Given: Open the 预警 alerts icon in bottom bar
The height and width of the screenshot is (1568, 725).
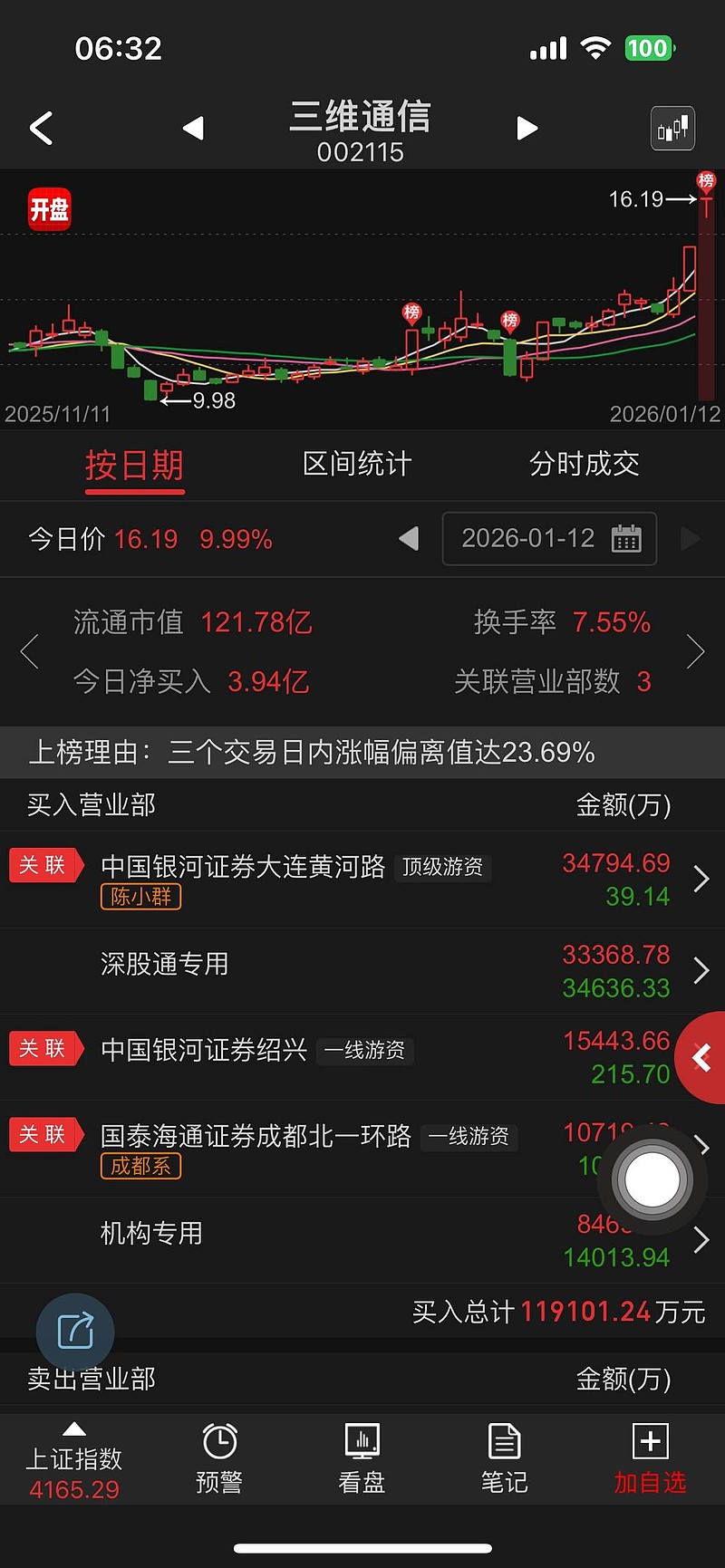Looking at the screenshot, I should point(218,1460).
